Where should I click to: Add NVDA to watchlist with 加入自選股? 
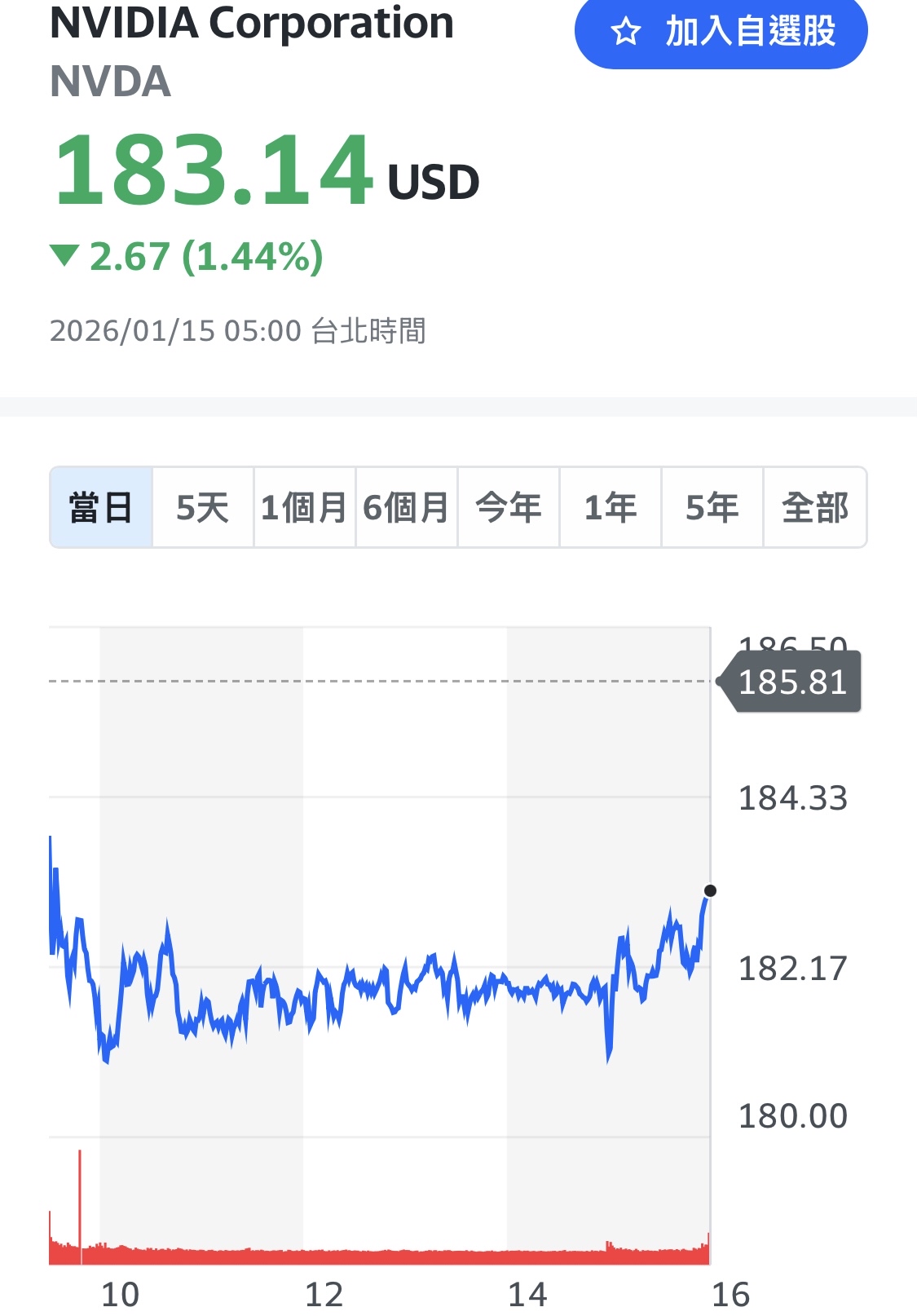click(721, 33)
